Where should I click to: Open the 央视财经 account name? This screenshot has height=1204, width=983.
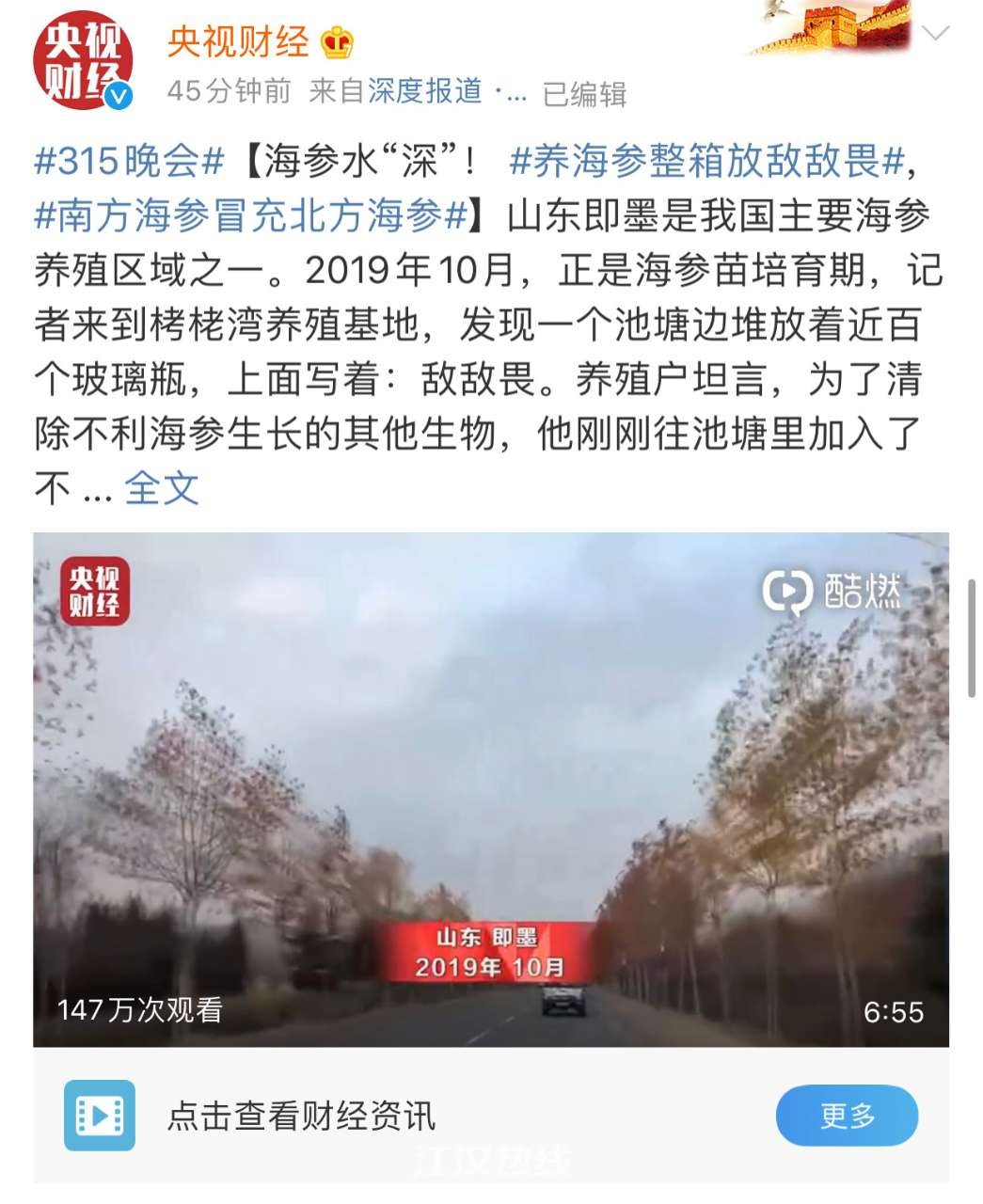(238, 42)
